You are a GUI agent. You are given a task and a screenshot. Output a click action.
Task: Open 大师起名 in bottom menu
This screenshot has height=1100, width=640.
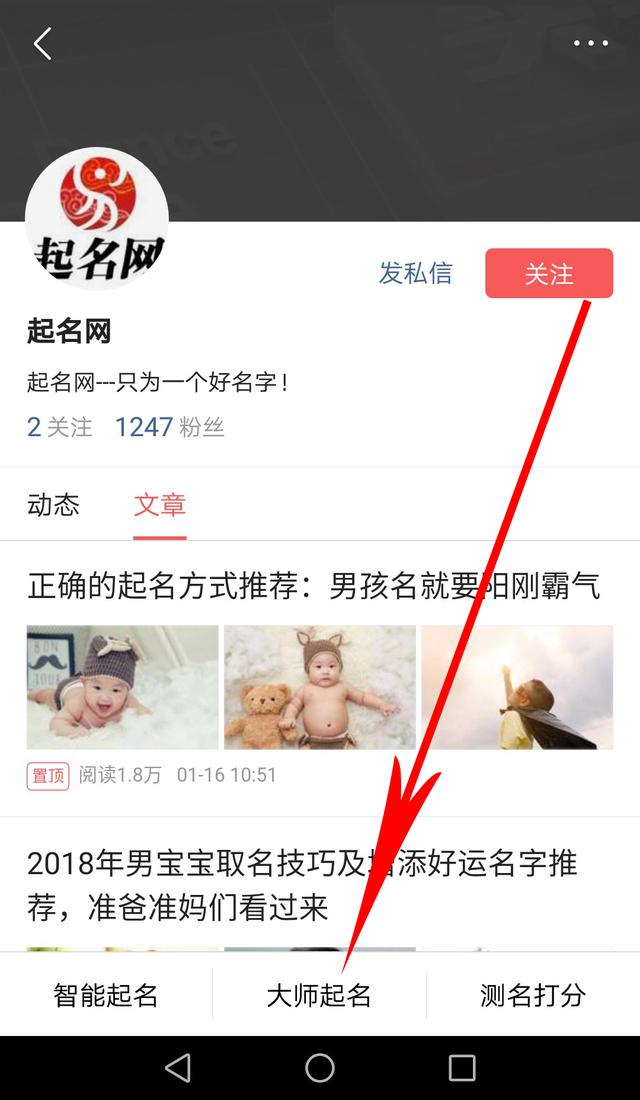pyautogui.click(x=319, y=995)
